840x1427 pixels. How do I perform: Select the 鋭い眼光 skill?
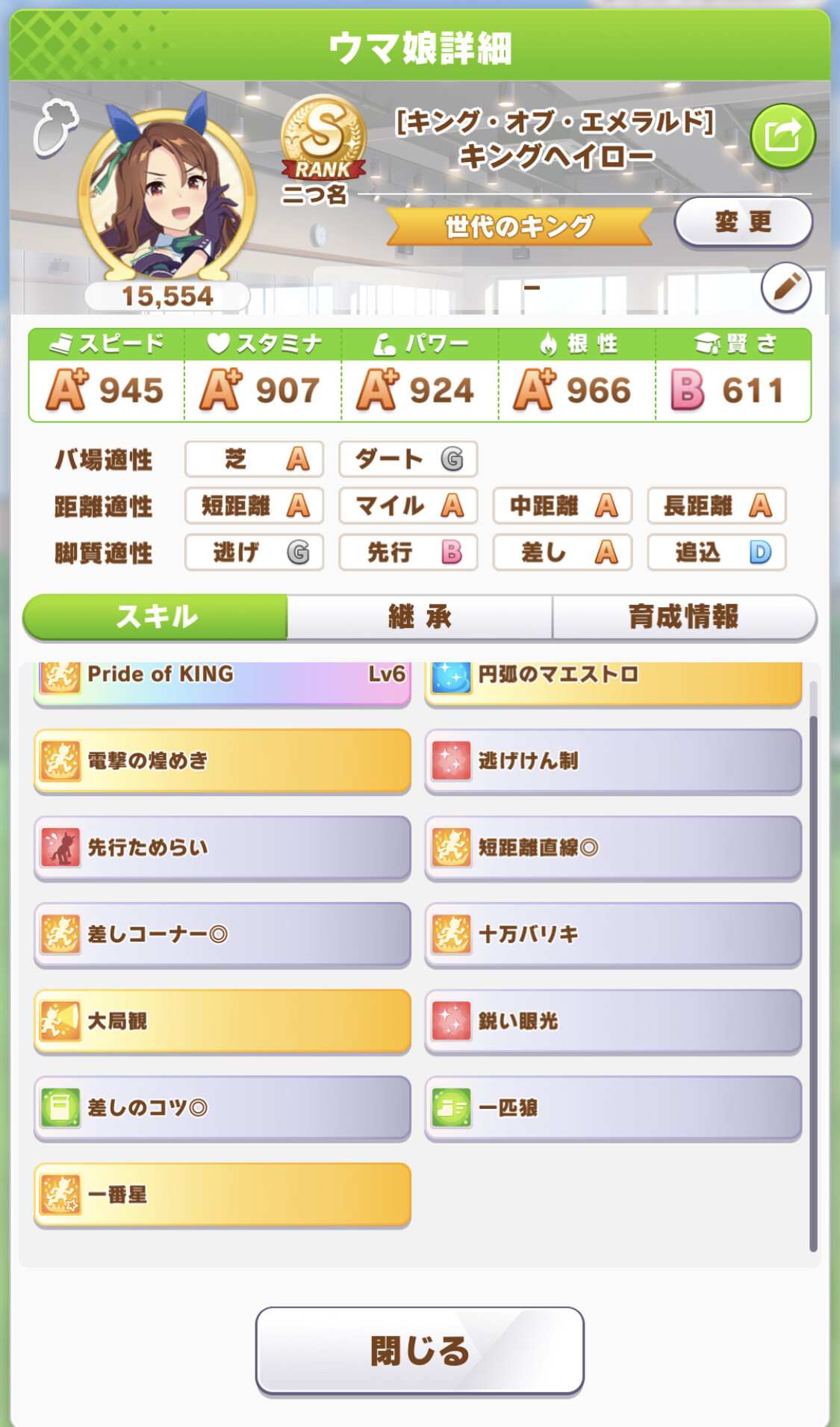613,1021
